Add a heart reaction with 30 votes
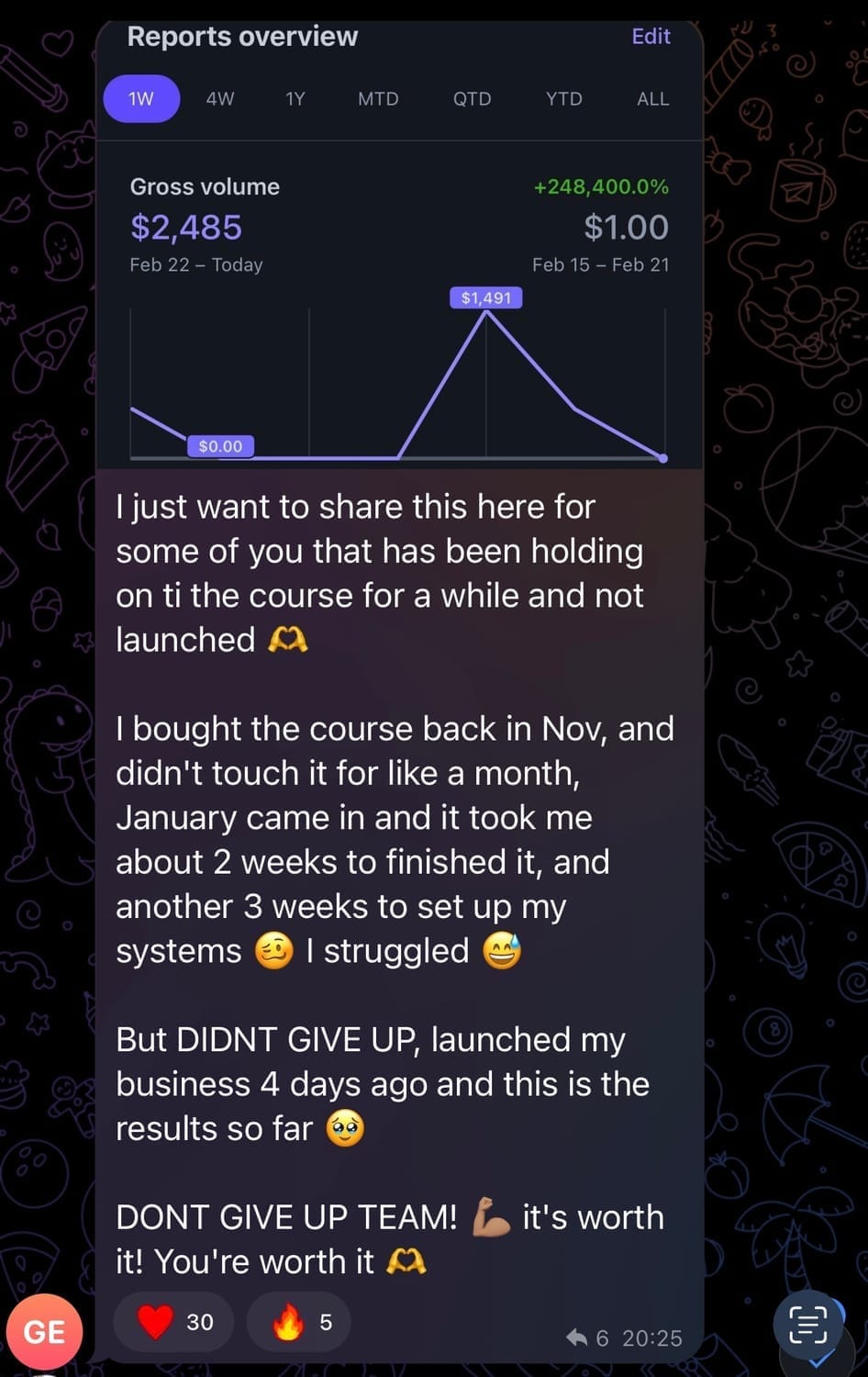The width and height of the screenshot is (868, 1377). click(x=173, y=1322)
